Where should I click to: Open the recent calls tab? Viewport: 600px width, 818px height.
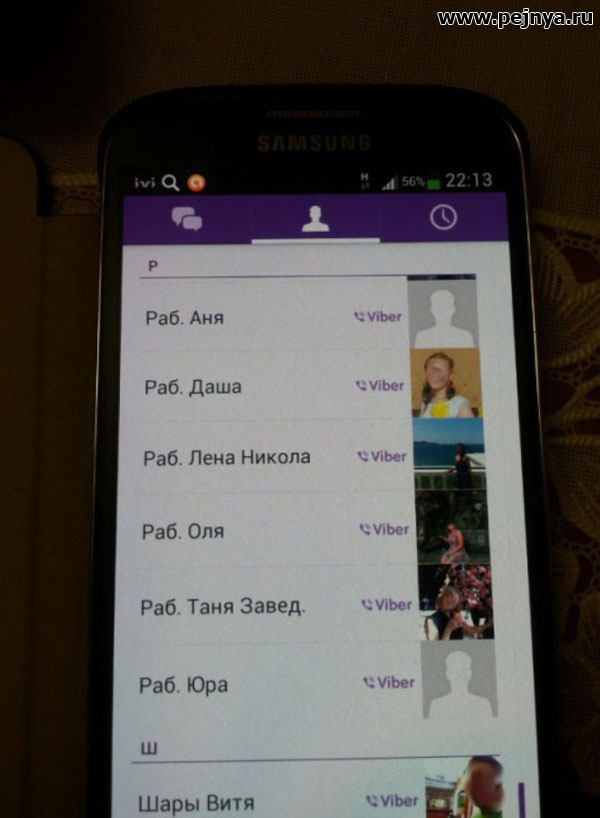click(x=442, y=218)
